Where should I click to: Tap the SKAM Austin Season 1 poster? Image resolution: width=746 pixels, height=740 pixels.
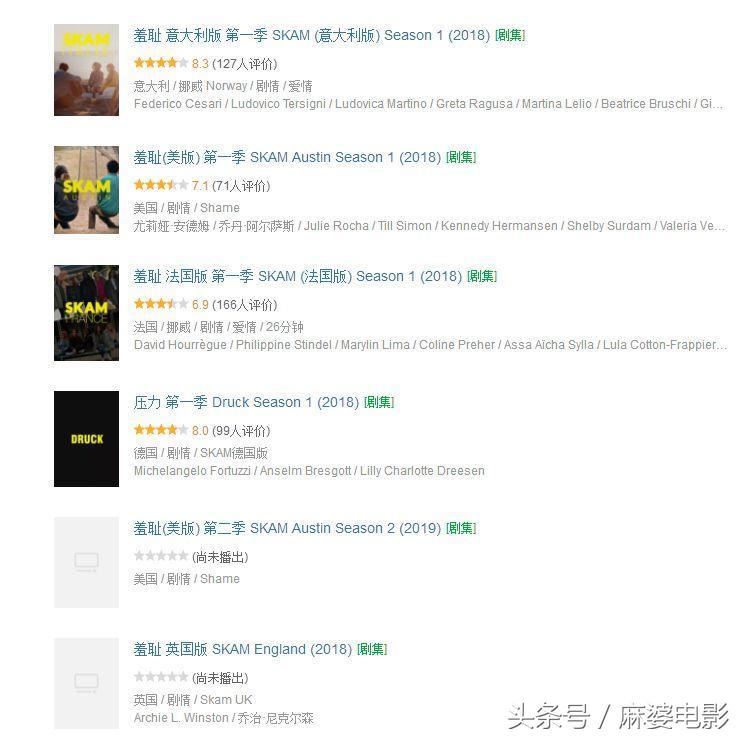point(86,190)
